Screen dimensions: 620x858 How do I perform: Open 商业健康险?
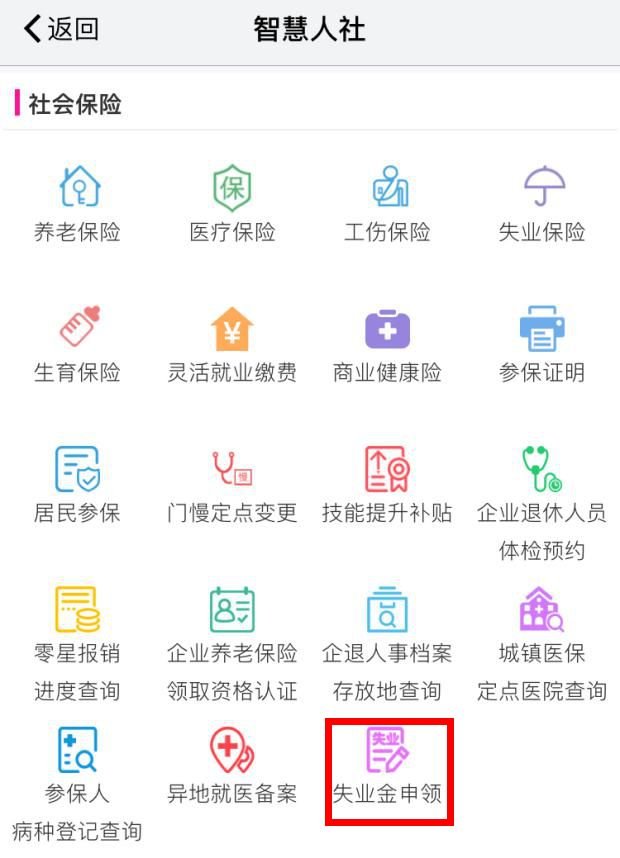(x=387, y=345)
